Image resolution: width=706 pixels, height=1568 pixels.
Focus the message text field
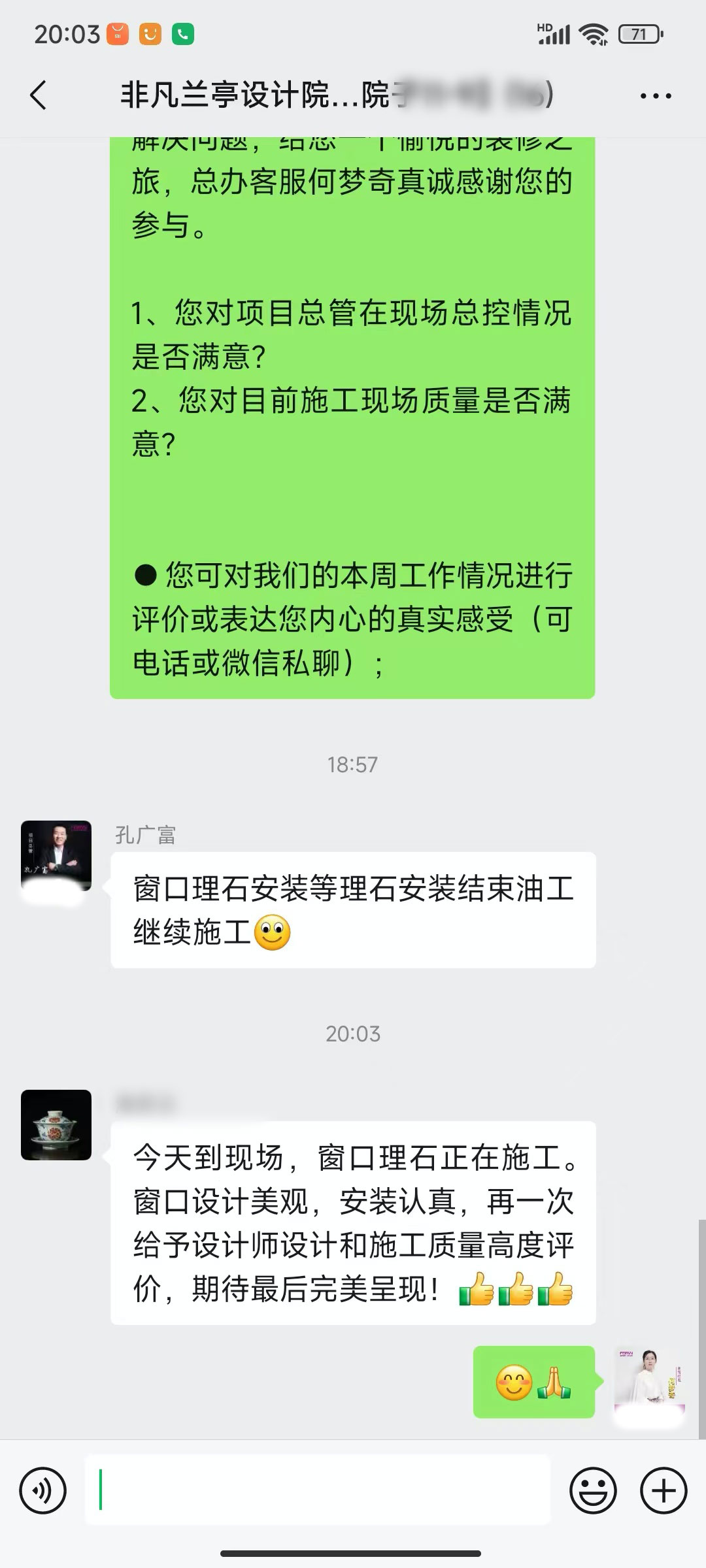pos(318,1492)
